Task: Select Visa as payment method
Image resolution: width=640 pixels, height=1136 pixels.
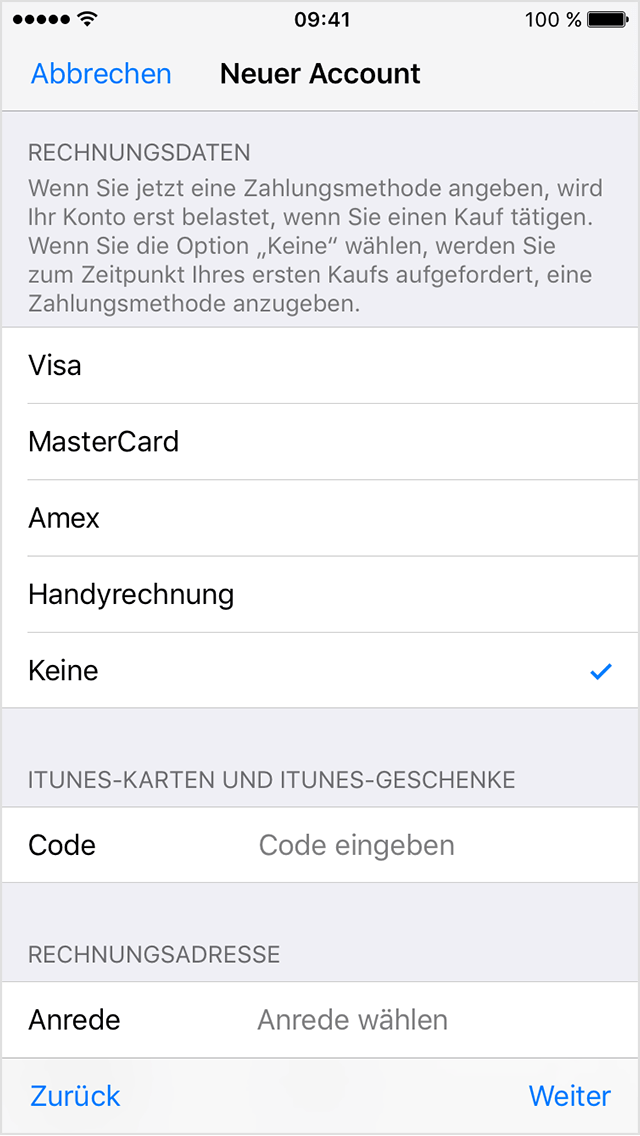Action: point(320,366)
